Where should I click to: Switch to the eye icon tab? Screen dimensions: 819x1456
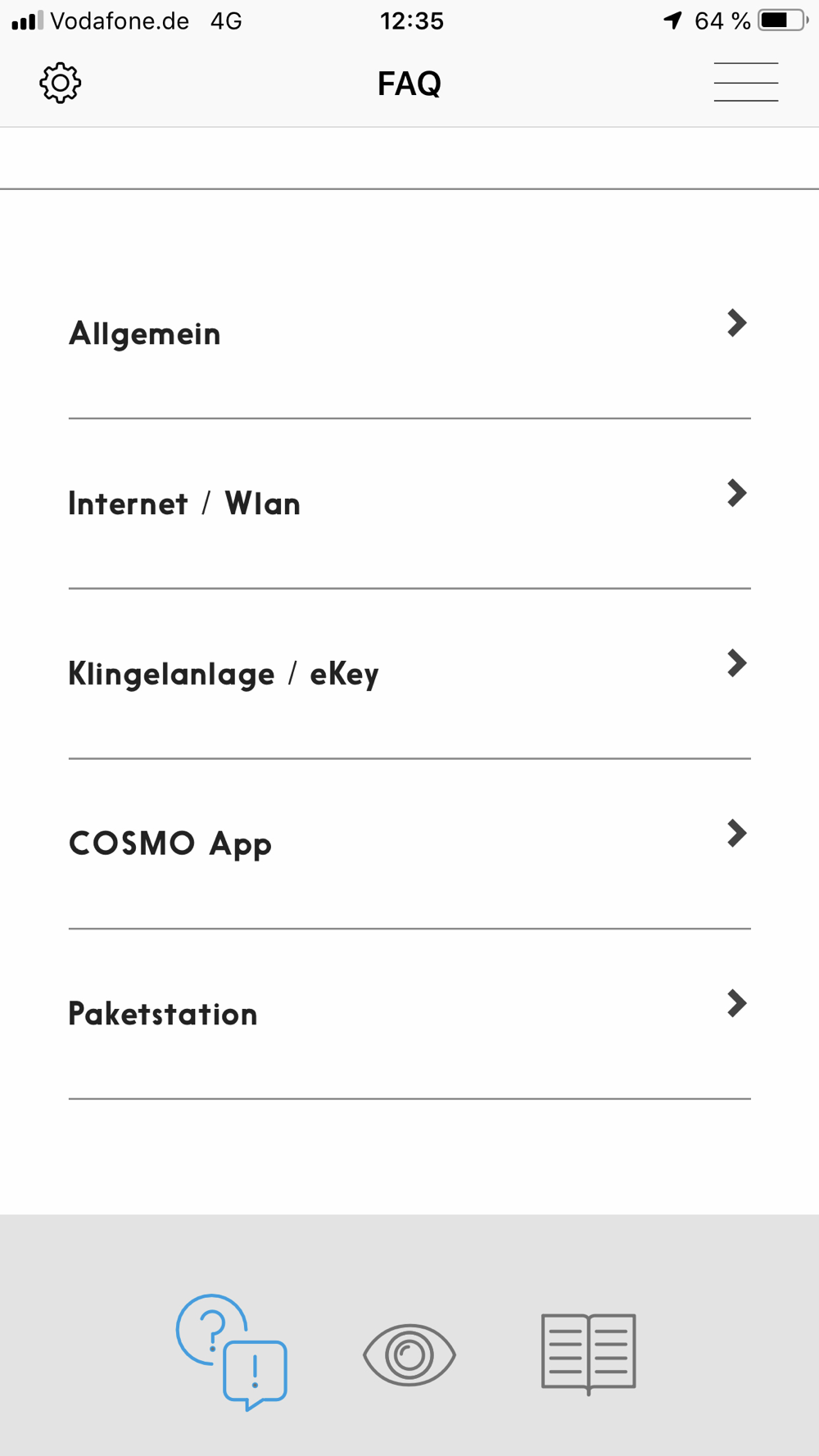click(409, 1354)
